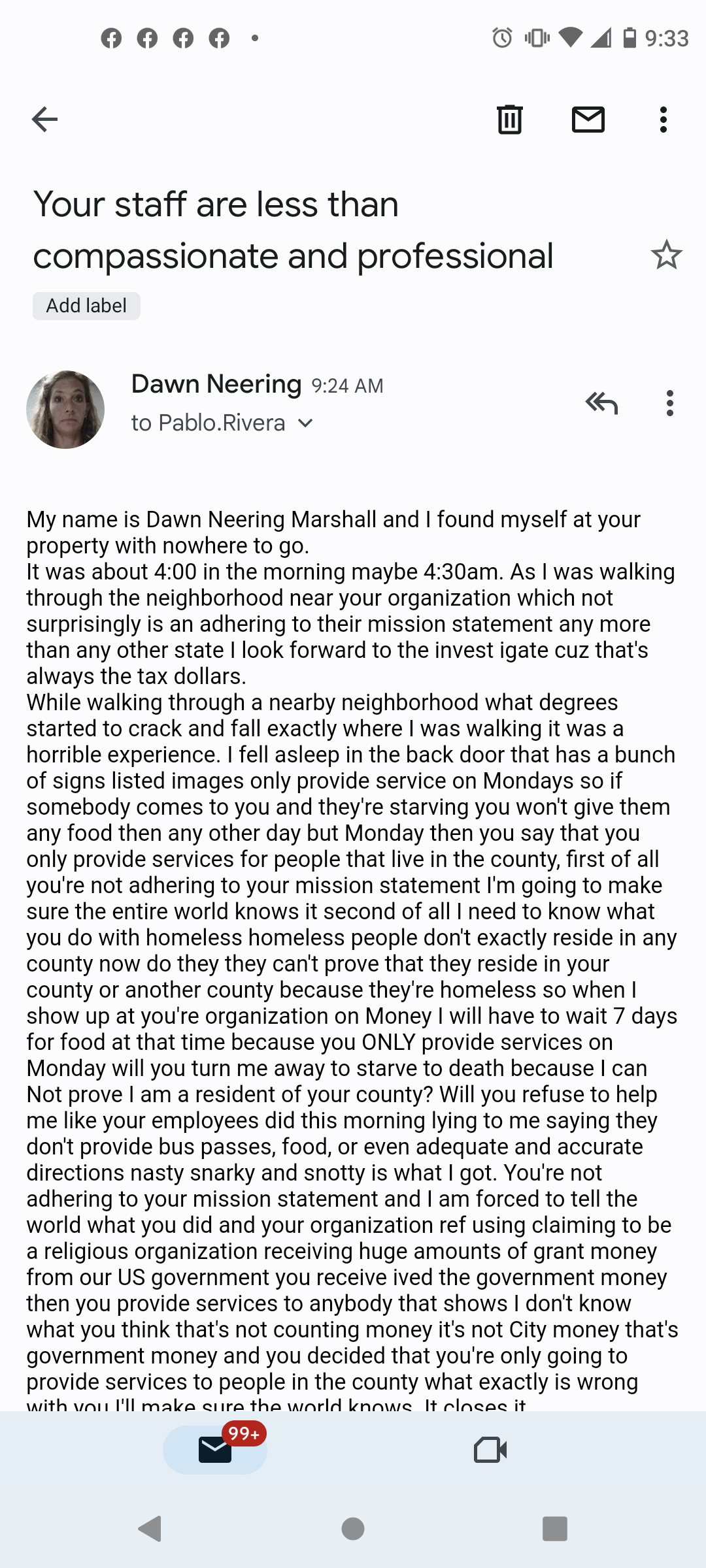Open the top overflow menu
Viewport: 706px width, 1568px height.
tap(663, 120)
